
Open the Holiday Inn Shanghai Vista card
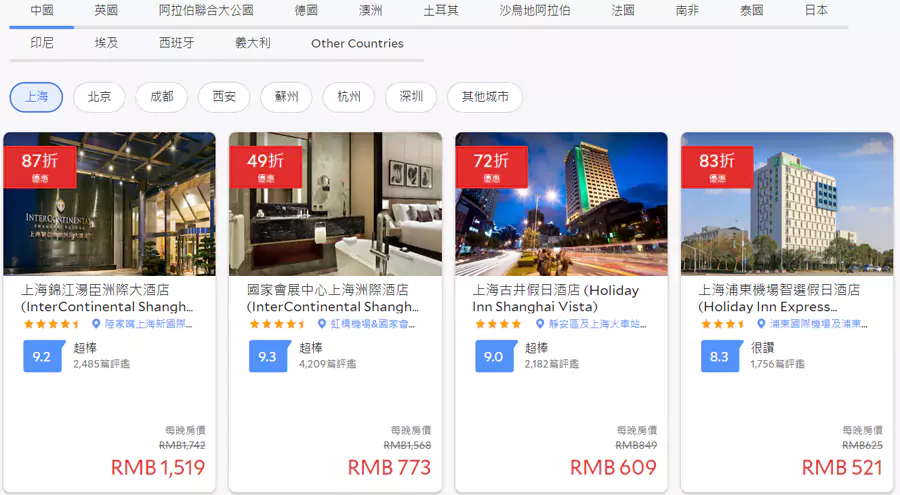[561, 298]
